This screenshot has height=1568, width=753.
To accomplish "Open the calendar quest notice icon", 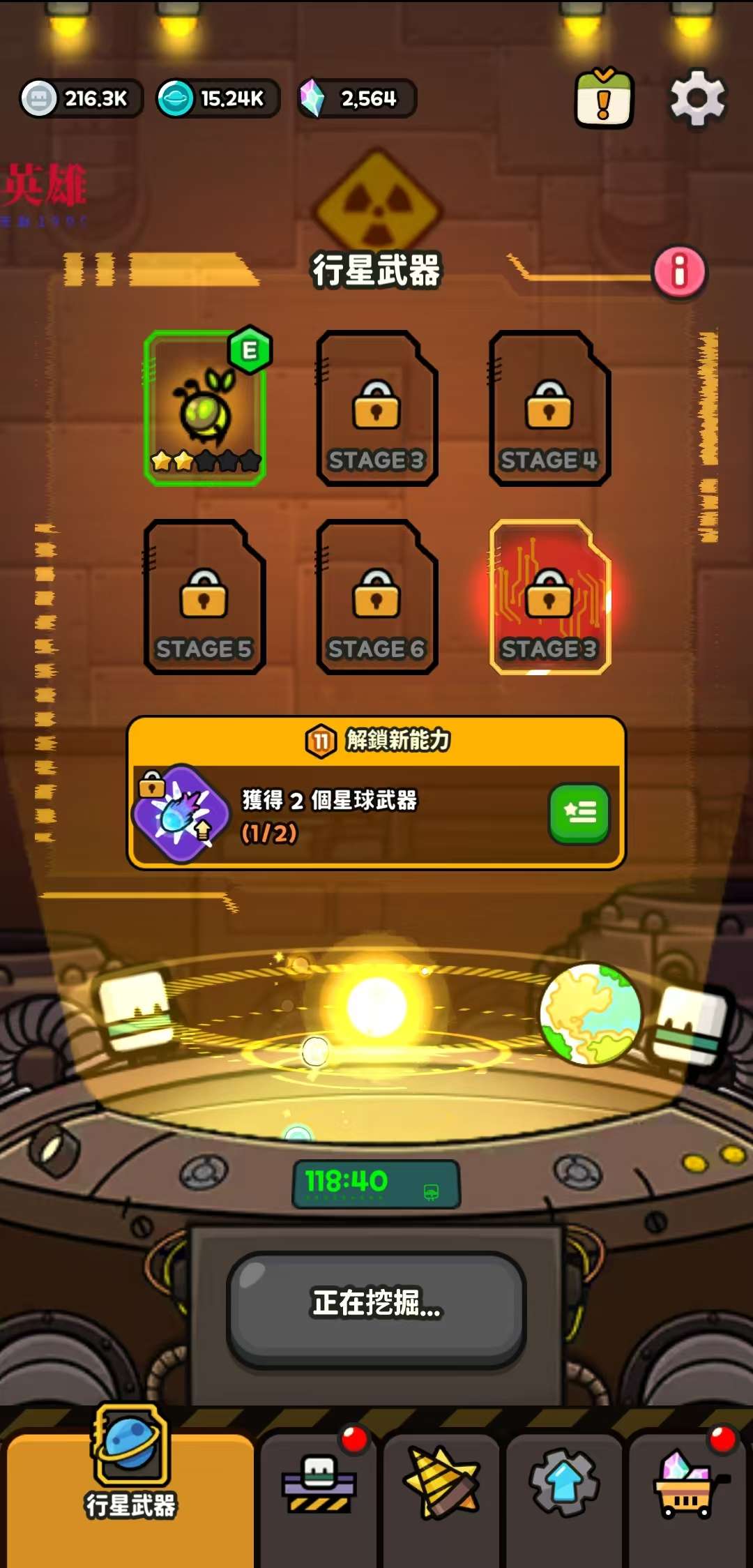I will (604, 98).
